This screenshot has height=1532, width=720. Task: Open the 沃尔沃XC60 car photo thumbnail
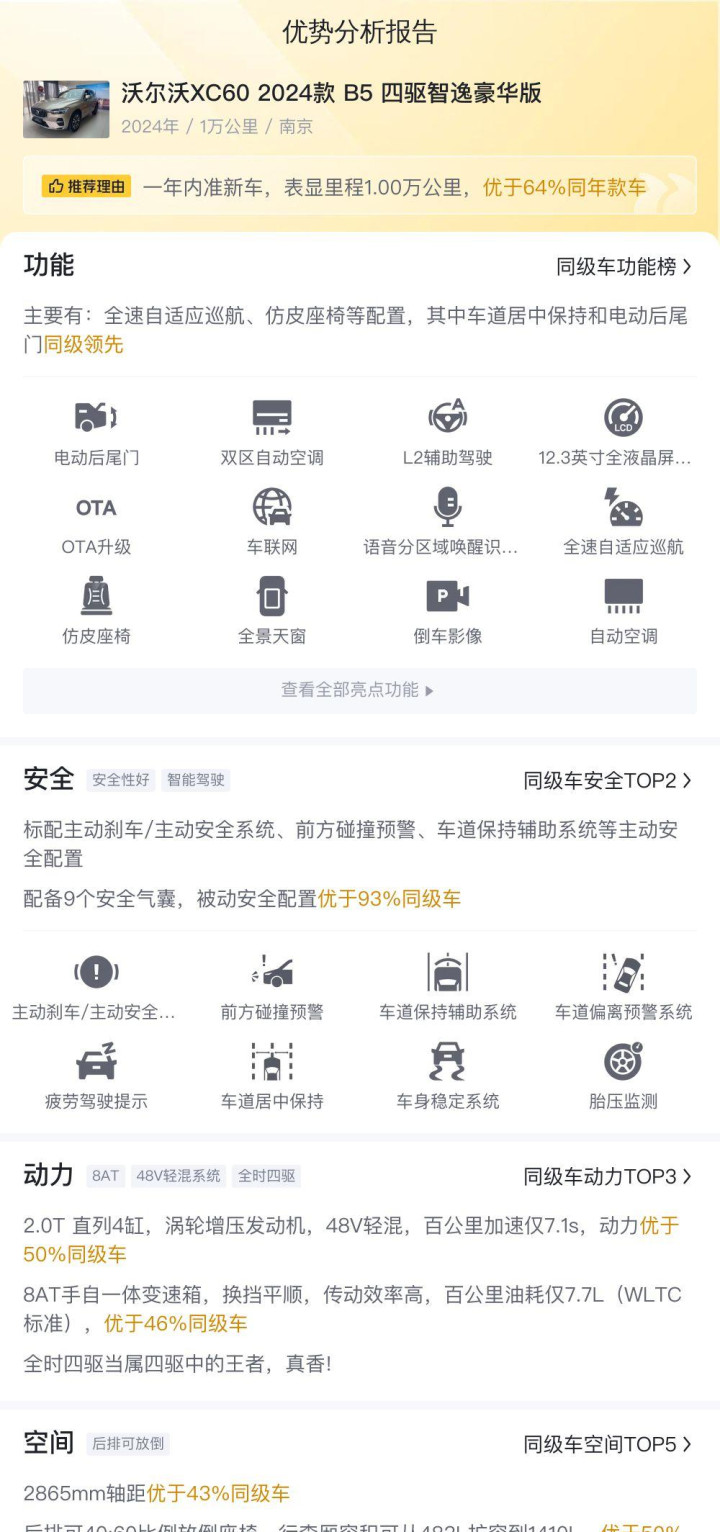coord(66,109)
